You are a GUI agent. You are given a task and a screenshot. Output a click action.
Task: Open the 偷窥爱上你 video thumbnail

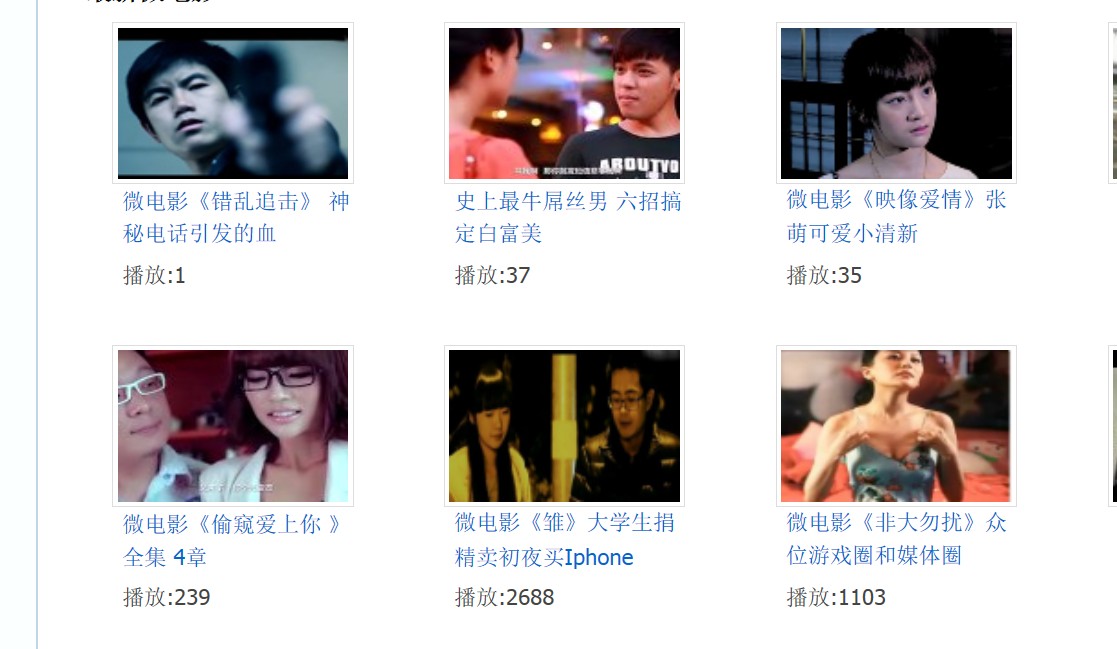(x=233, y=425)
